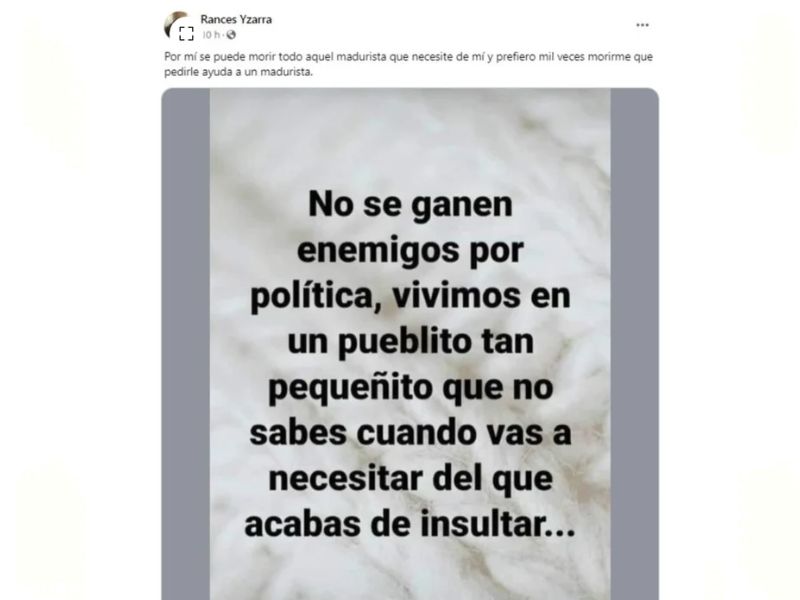Viewport: 800px width, 600px height.
Task: Open Rances Yzarra's profile name link
Action: (x=236, y=19)
